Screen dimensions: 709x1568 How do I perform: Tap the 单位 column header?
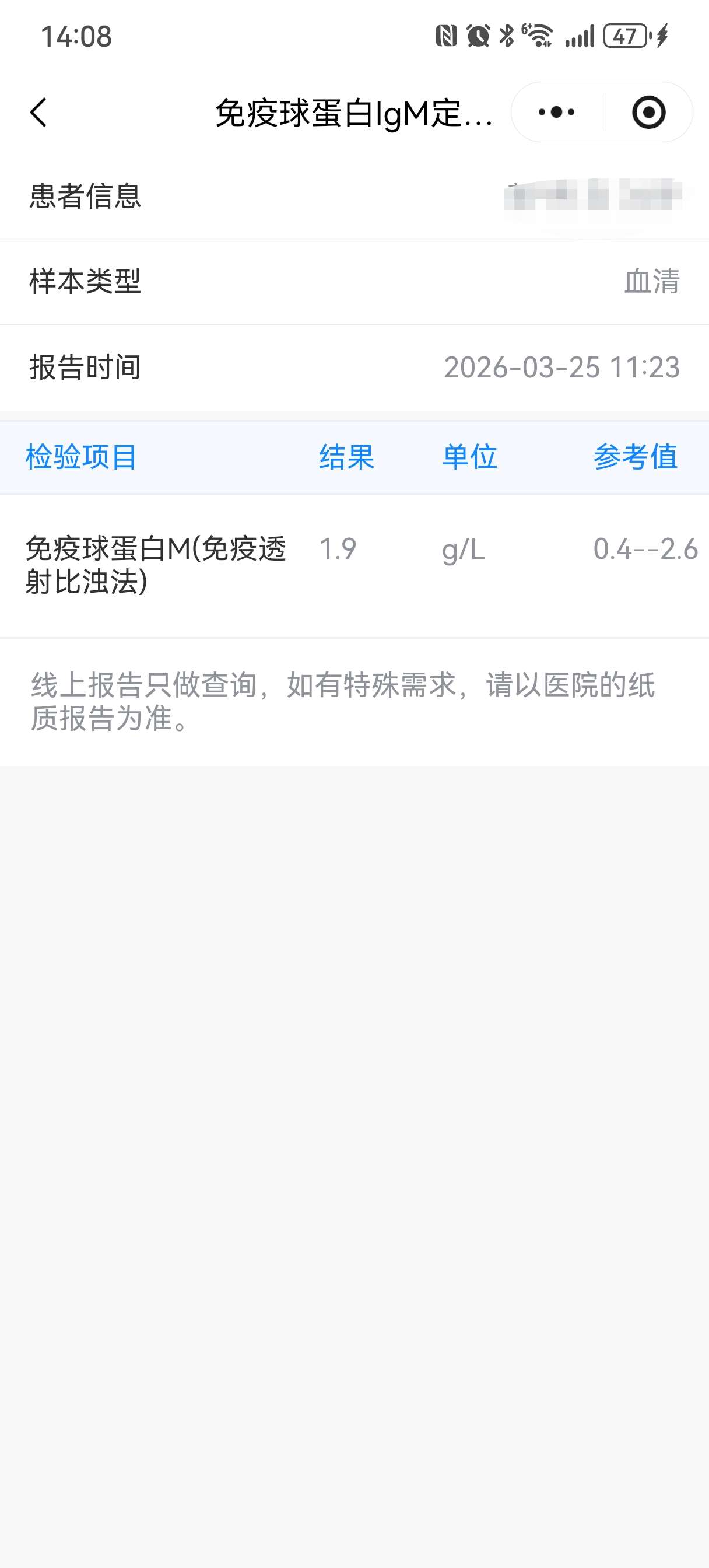click(470, 457)
